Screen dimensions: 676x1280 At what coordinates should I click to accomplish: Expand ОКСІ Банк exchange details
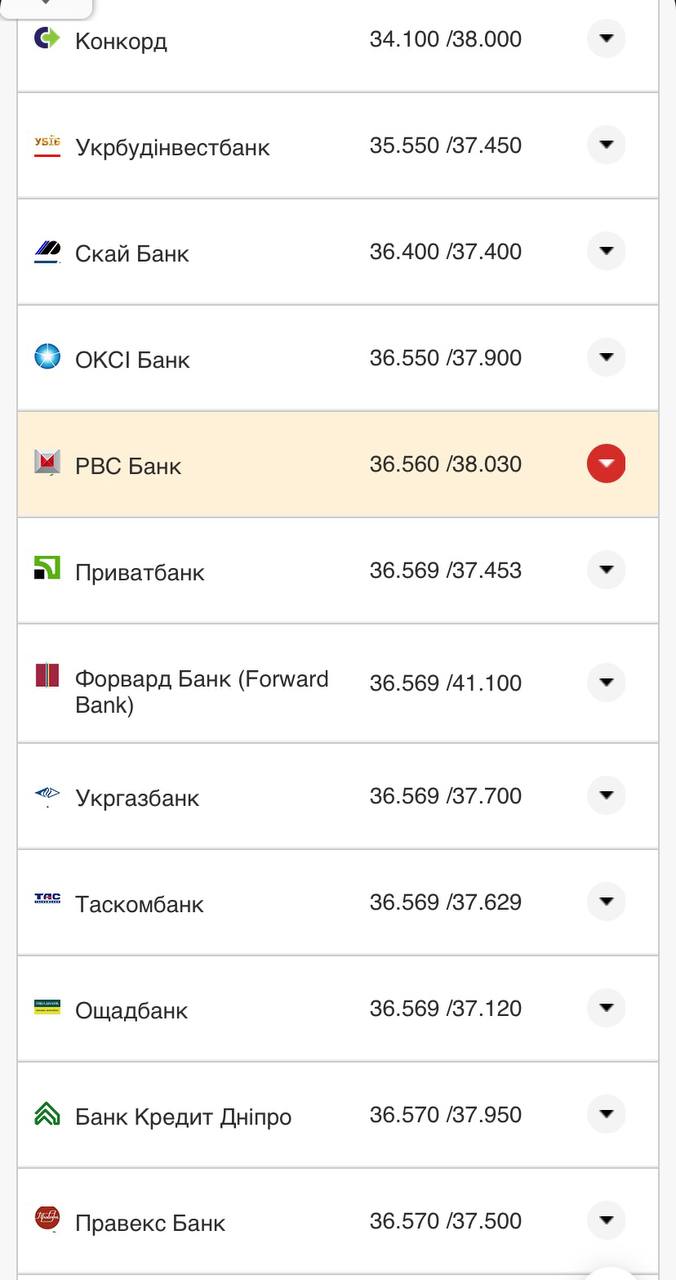[x=606, y=357]
